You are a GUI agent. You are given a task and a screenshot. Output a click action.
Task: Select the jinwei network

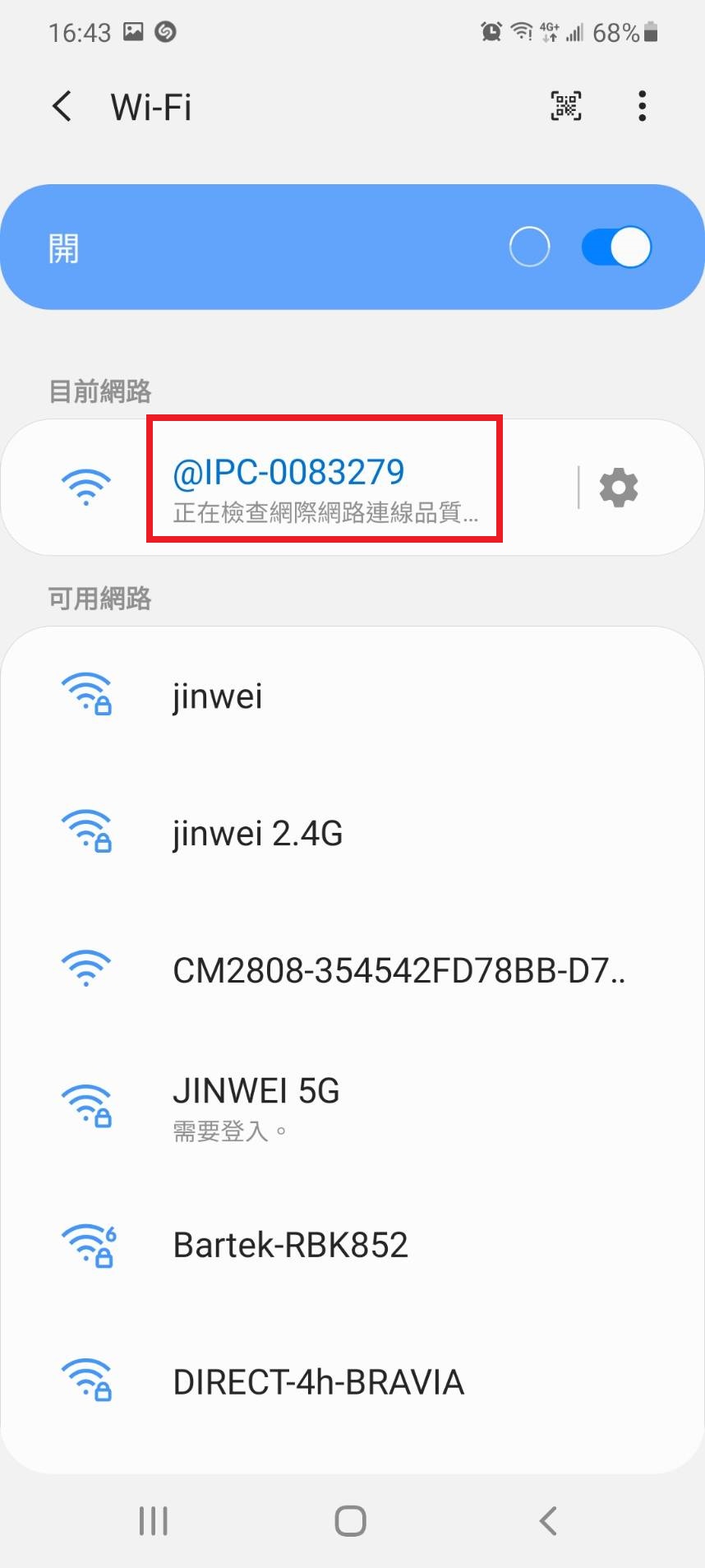coord(352,696)
